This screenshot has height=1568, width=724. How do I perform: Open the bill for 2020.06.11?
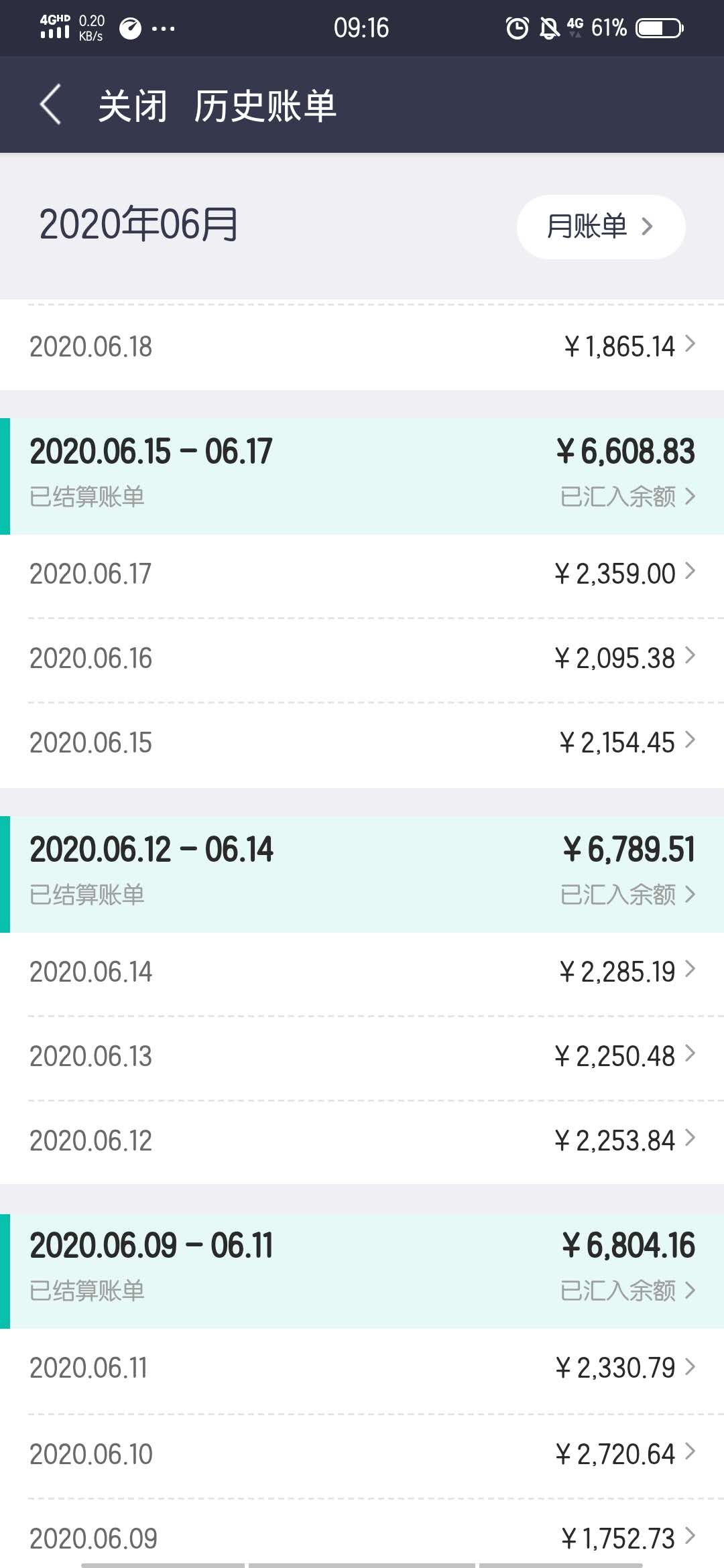[362, 1368]
